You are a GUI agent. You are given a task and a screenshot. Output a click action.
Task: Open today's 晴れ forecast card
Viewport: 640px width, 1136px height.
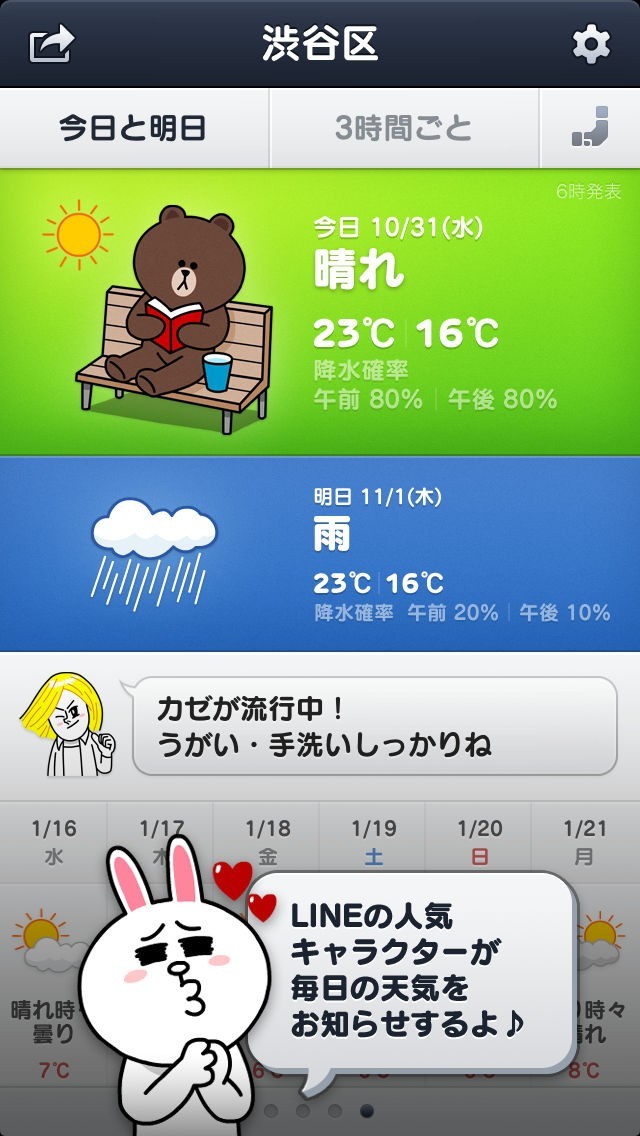(x=320, y=312)
